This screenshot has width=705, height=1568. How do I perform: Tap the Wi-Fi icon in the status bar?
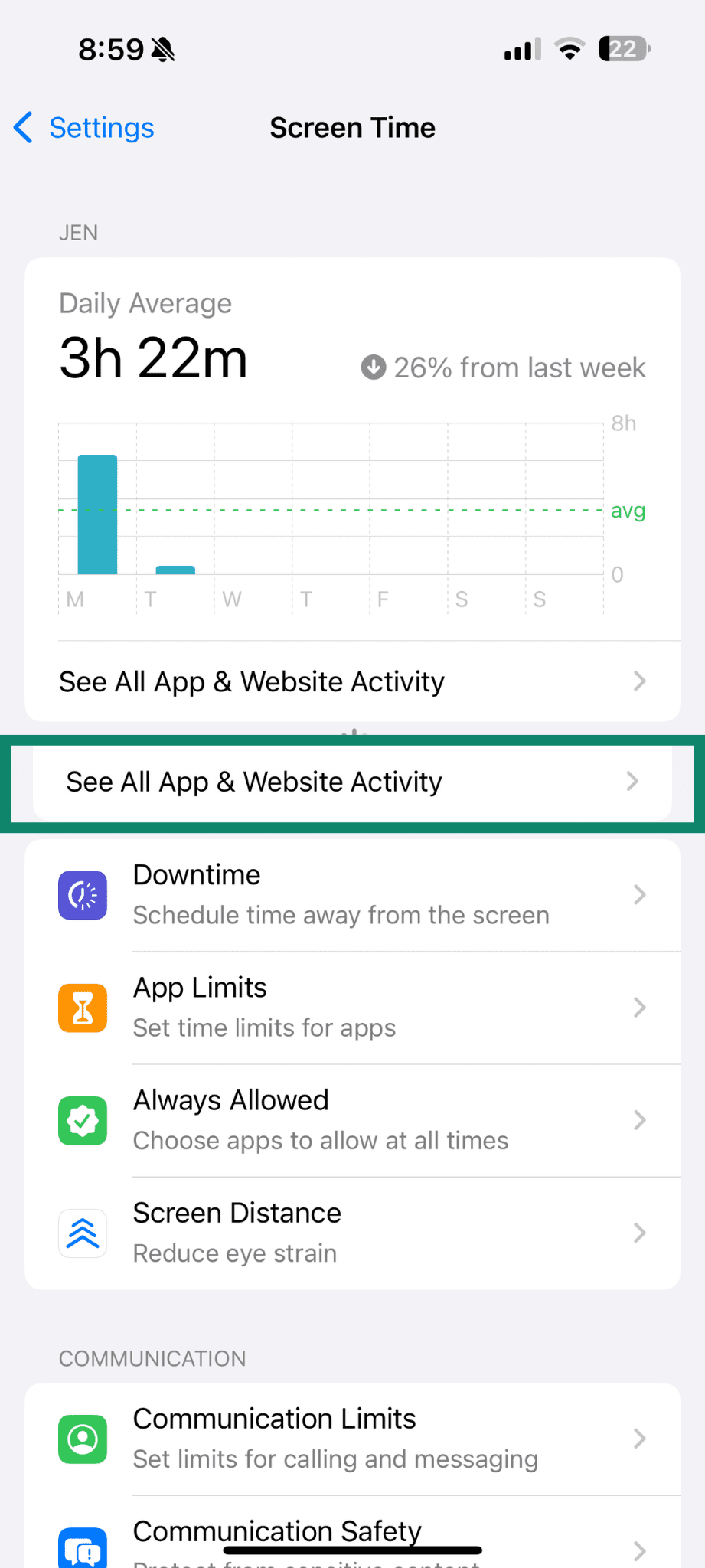[570, 48]
